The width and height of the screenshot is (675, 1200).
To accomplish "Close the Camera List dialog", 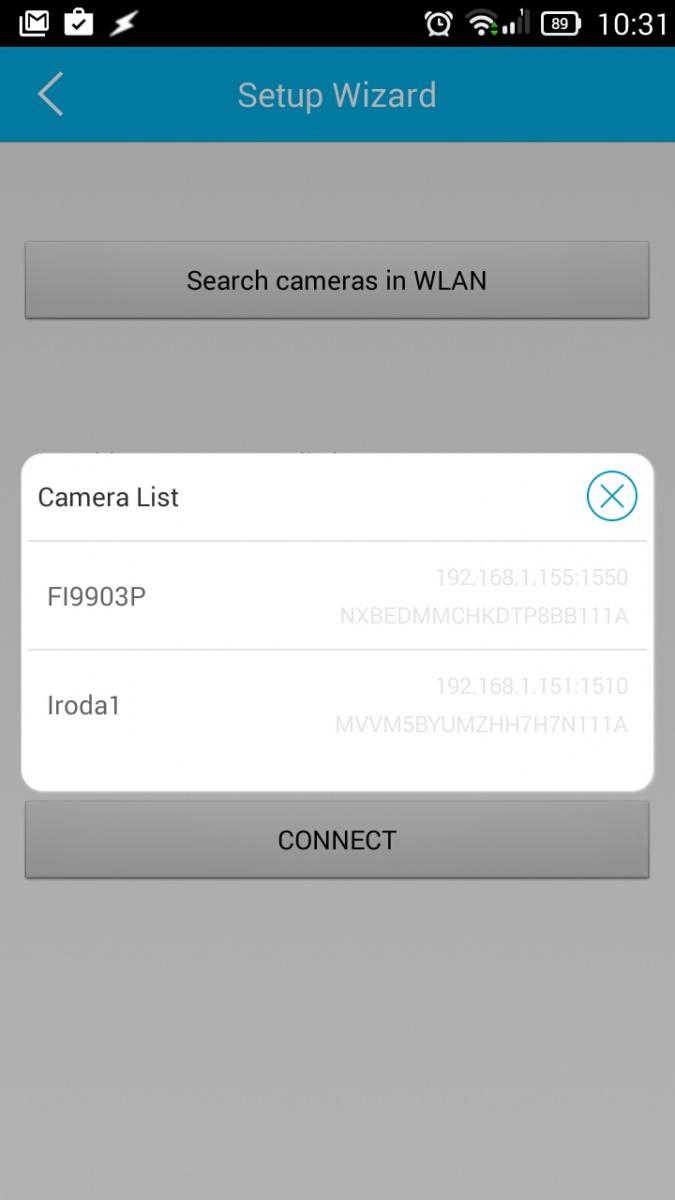I will click(612, 496).
